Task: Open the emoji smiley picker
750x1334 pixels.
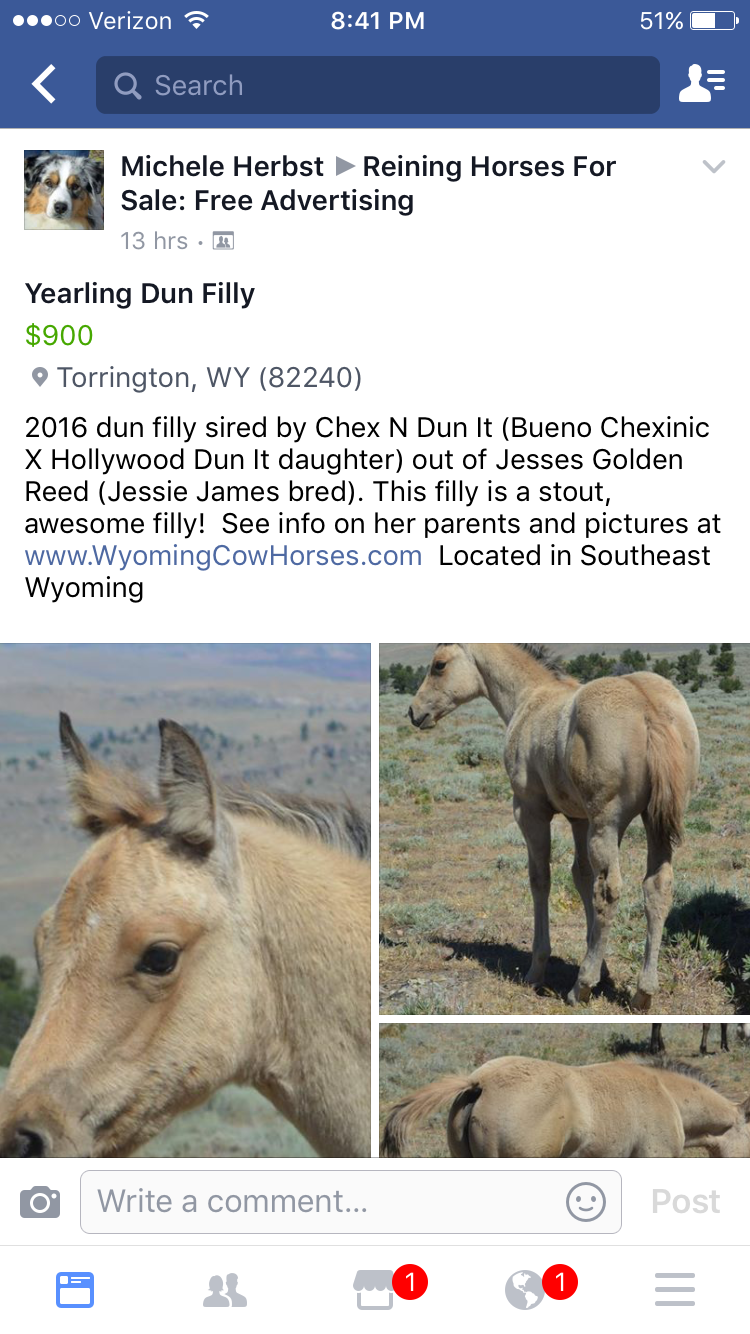Action: (585, 1201)
